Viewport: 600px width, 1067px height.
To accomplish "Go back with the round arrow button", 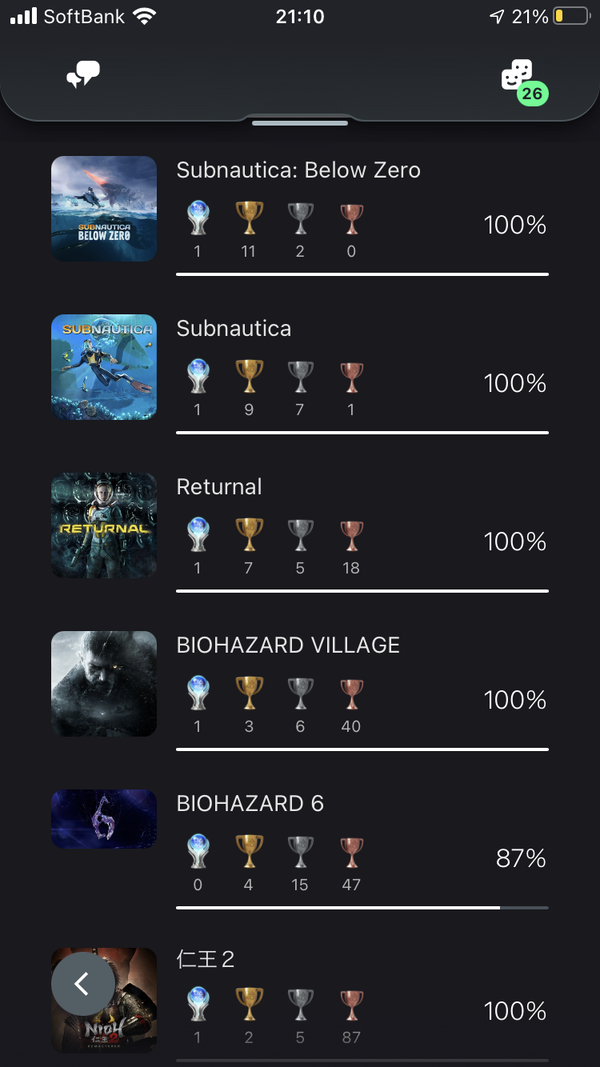I will click(83, 983).
